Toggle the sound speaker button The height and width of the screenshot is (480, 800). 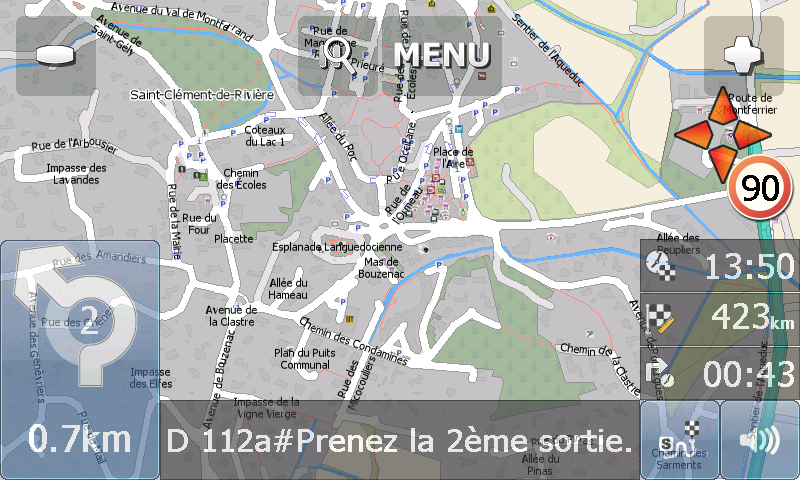pyautogui.click(x=760, y=440)
